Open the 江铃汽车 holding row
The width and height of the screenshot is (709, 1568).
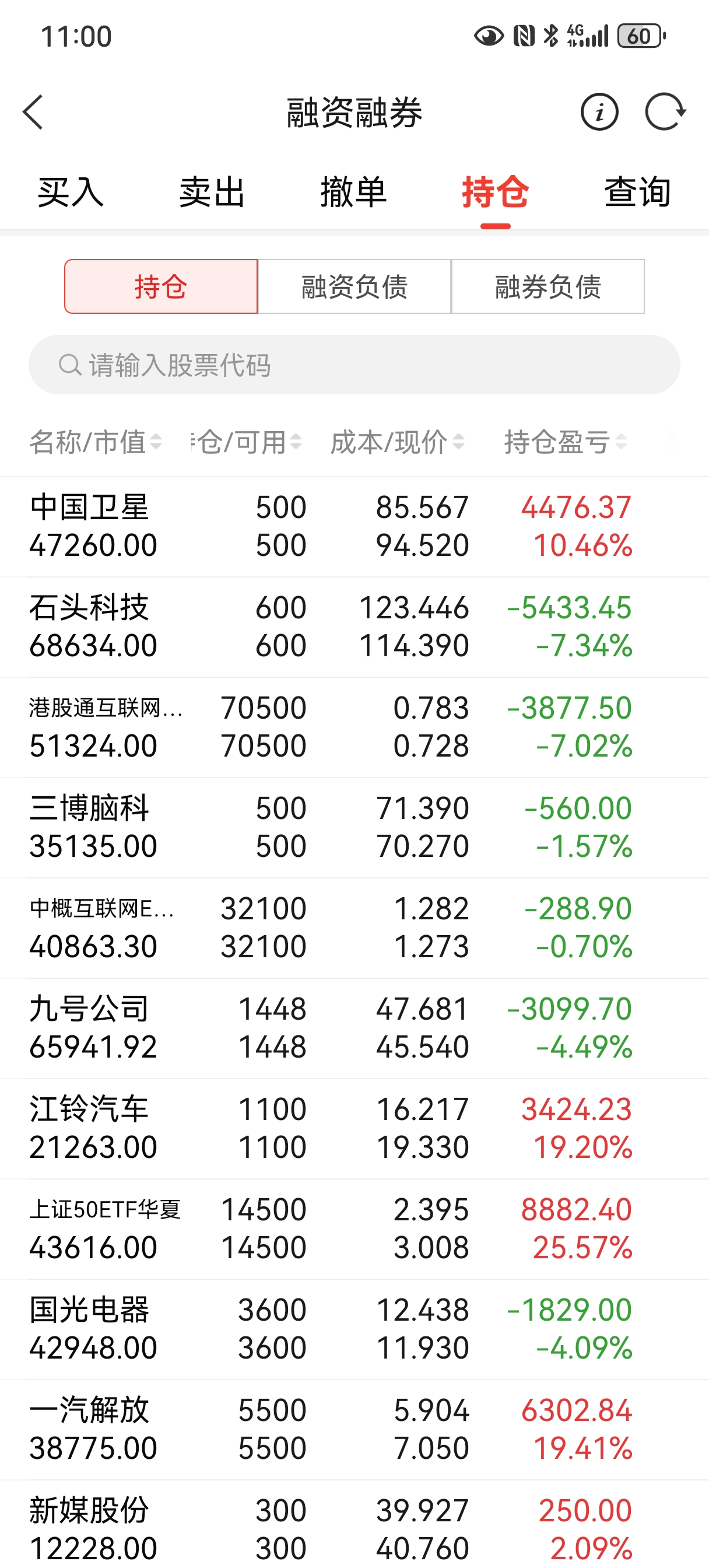[354, 1129]
